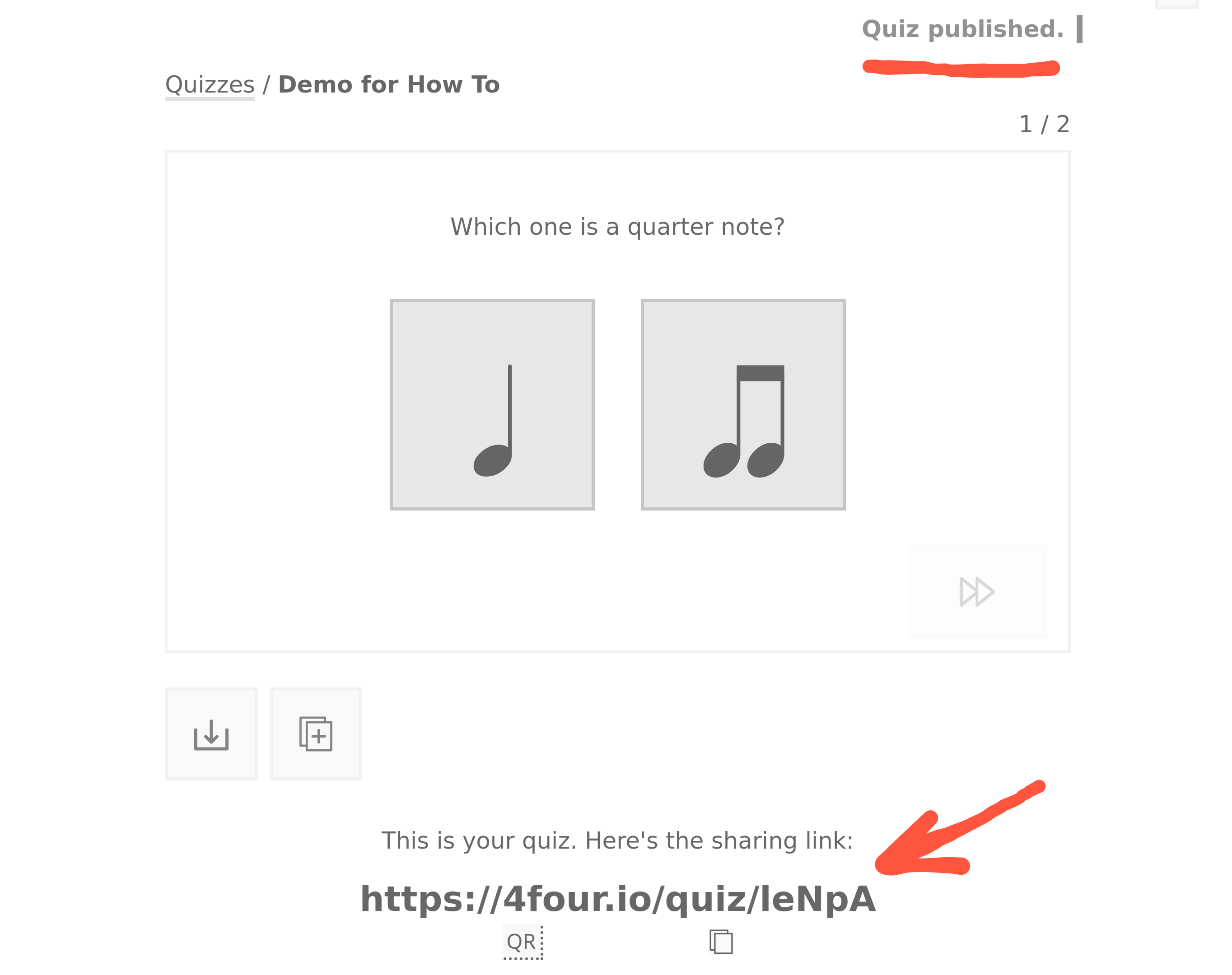This screenshot has height=975, width=1232.
Task: Open the Quizzes breadcrumb link
Action: click(209, 84)
